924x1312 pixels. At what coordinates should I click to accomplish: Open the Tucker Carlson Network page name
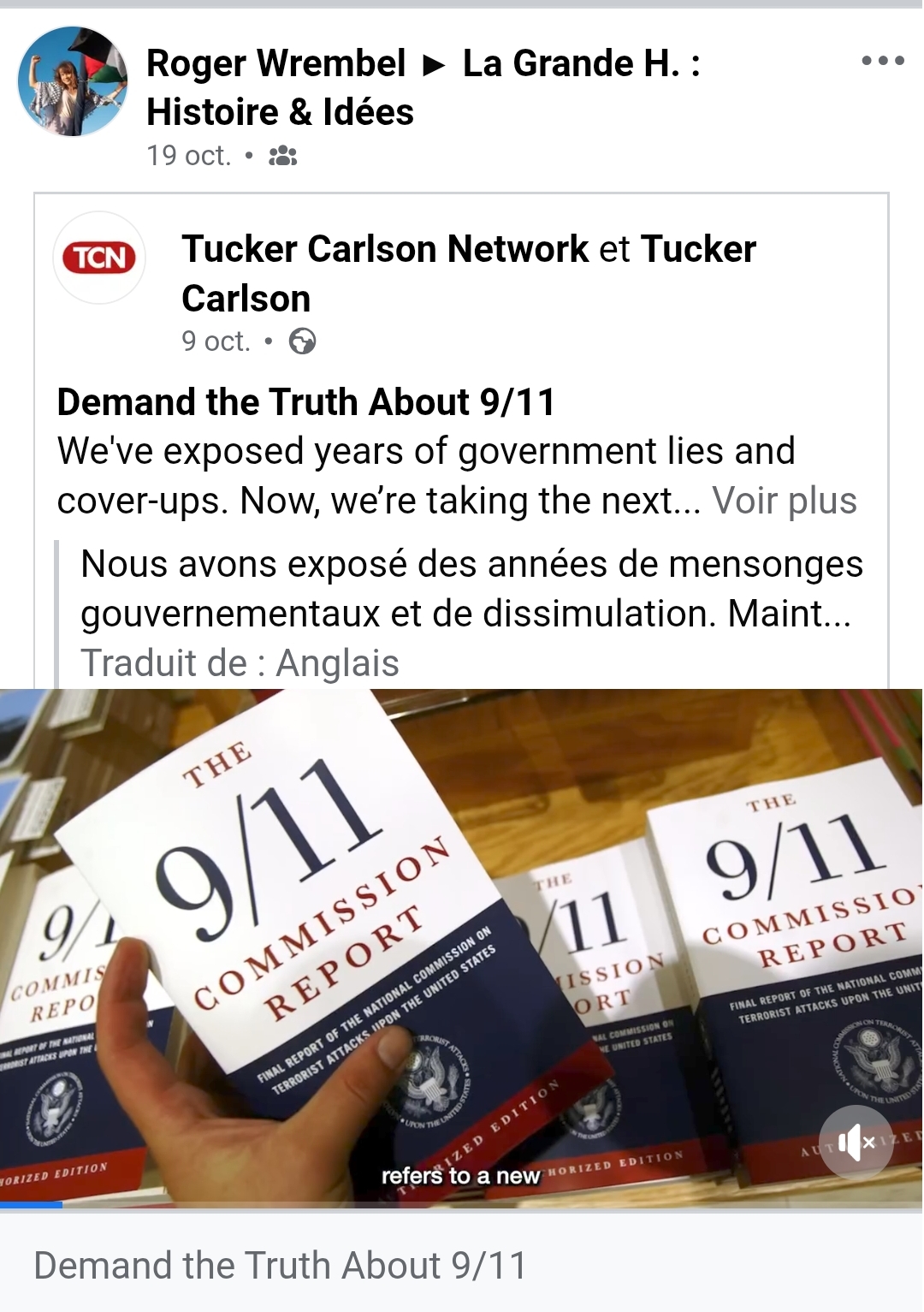(385, 249)
